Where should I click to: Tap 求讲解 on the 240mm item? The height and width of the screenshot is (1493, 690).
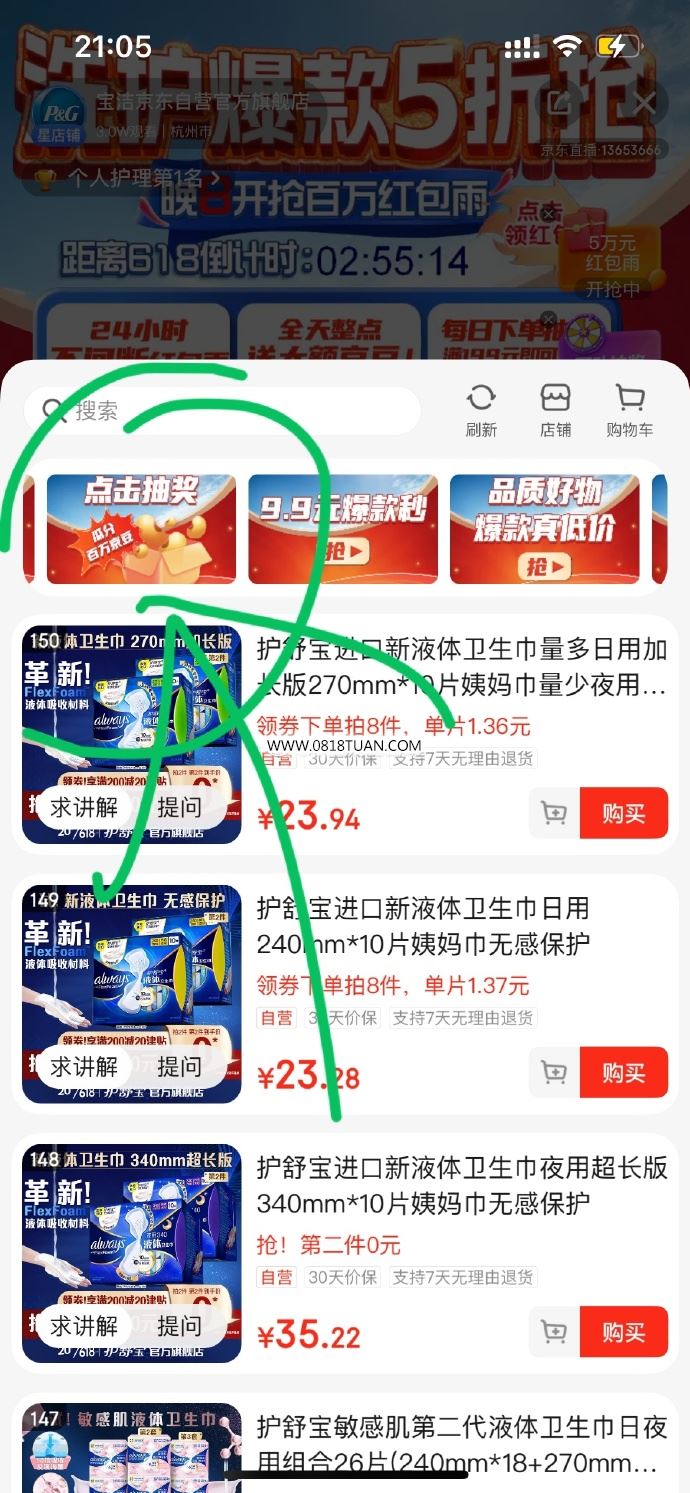coord(84,1066)
